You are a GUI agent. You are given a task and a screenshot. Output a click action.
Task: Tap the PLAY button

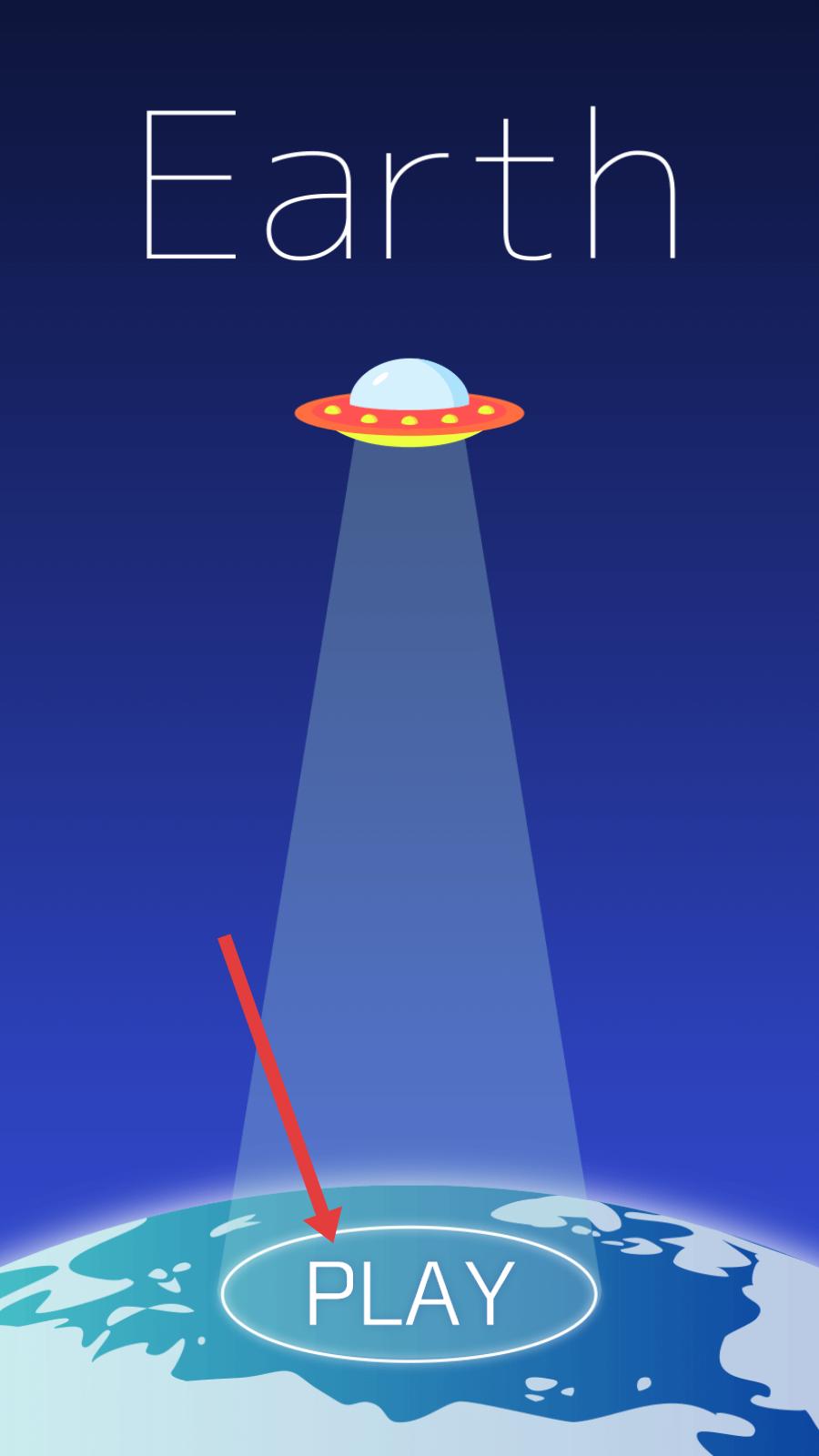coord(409,1293)
